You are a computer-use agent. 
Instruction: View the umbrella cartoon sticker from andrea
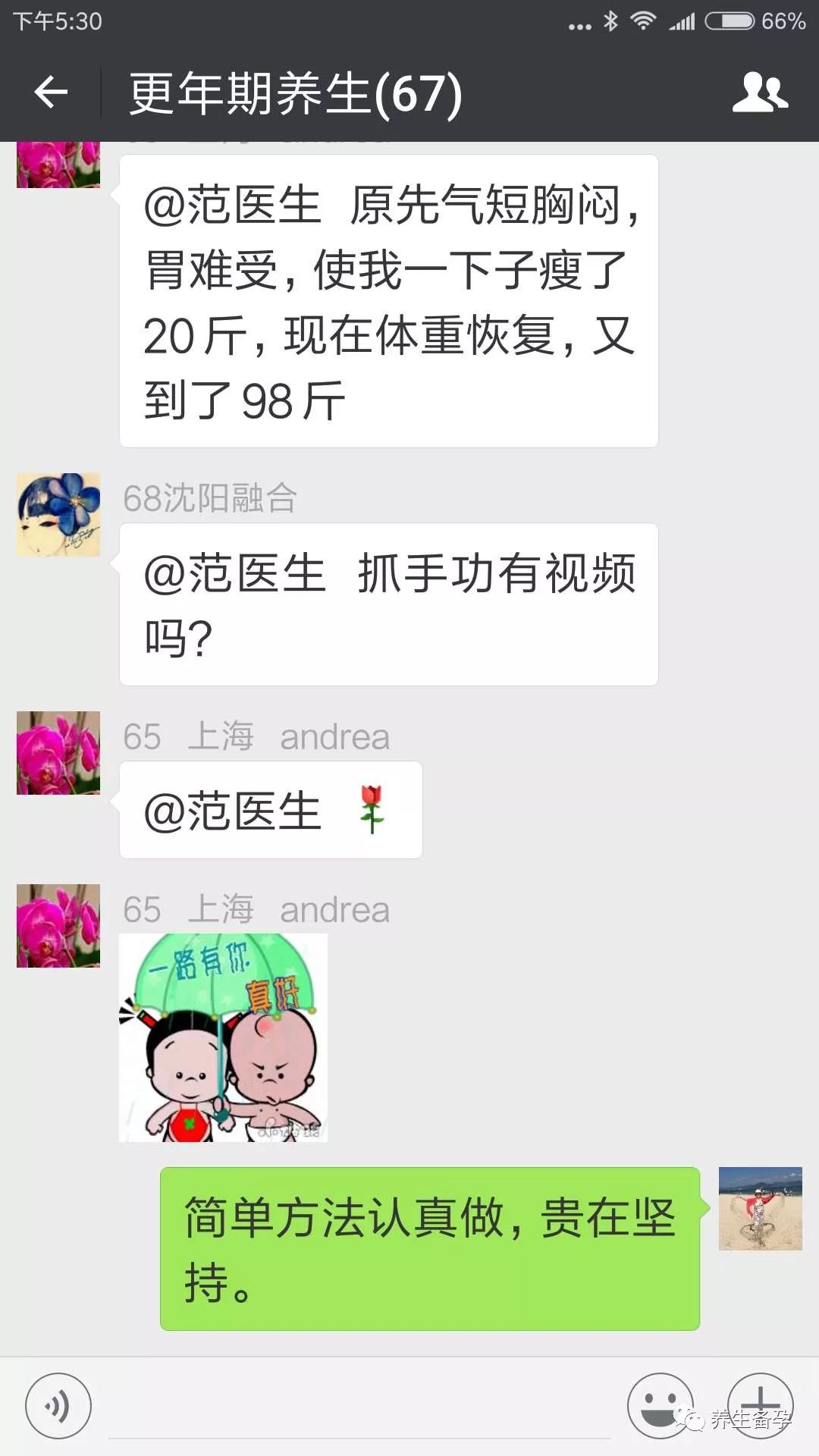(223, 1037)
